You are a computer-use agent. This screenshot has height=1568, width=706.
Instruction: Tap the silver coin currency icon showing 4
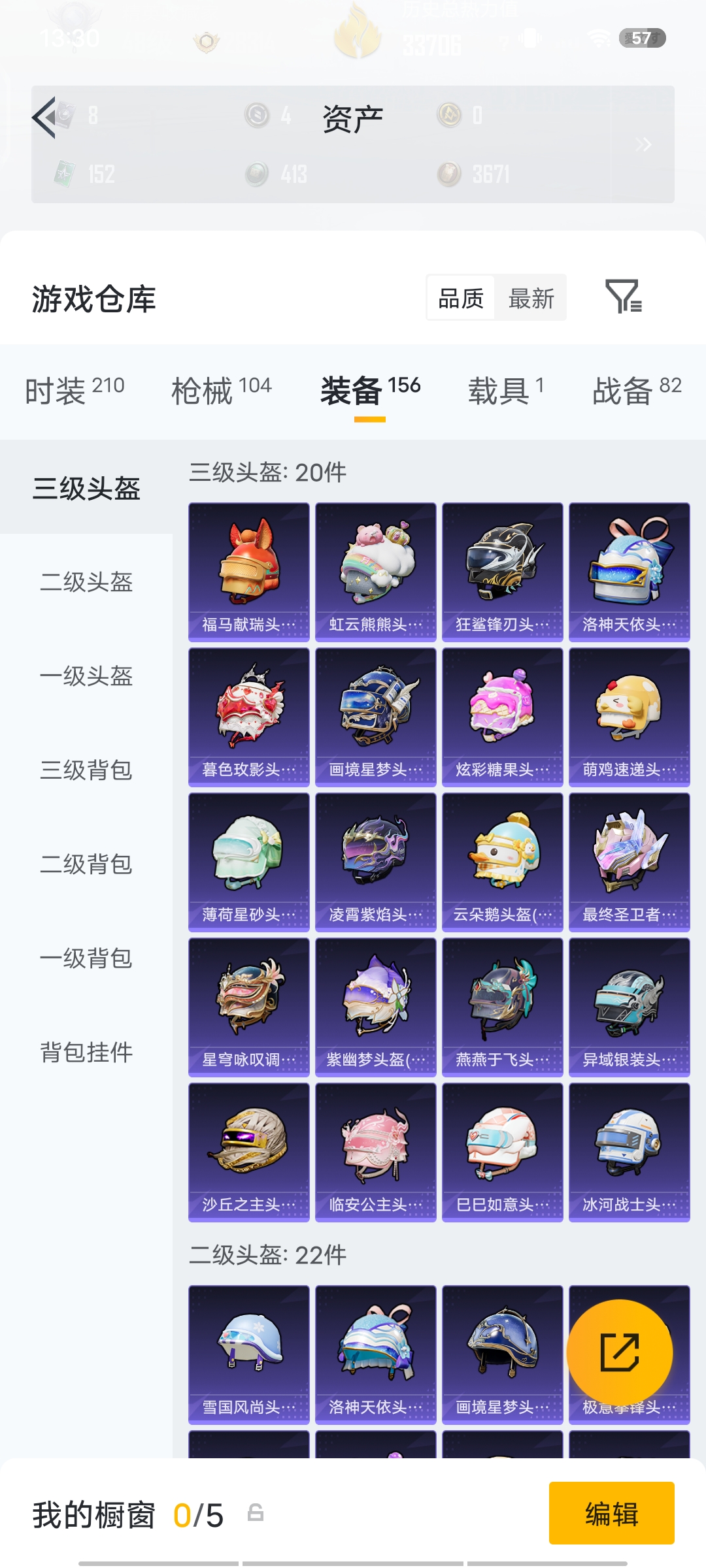255,116
